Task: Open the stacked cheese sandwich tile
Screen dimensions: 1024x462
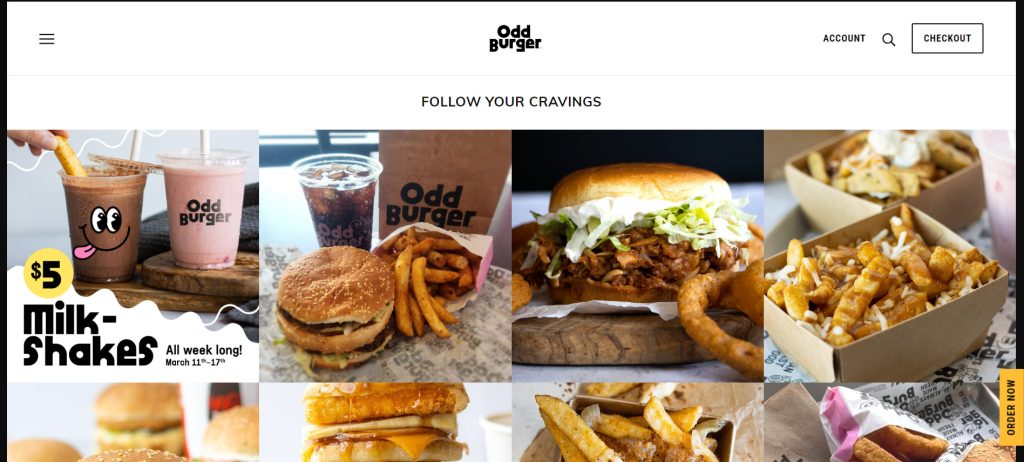Action: click(385, 423)
